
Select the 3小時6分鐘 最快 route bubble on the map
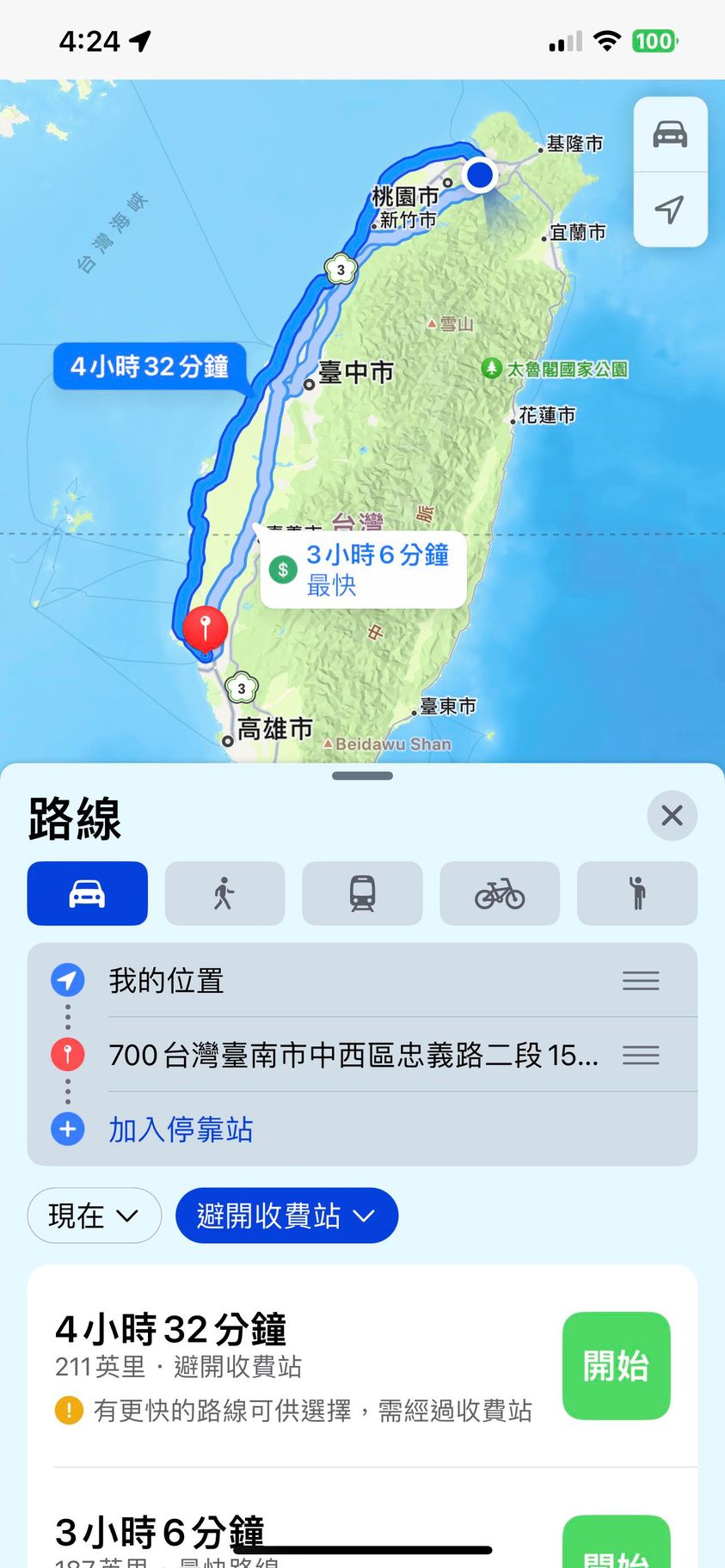point(364,569)
